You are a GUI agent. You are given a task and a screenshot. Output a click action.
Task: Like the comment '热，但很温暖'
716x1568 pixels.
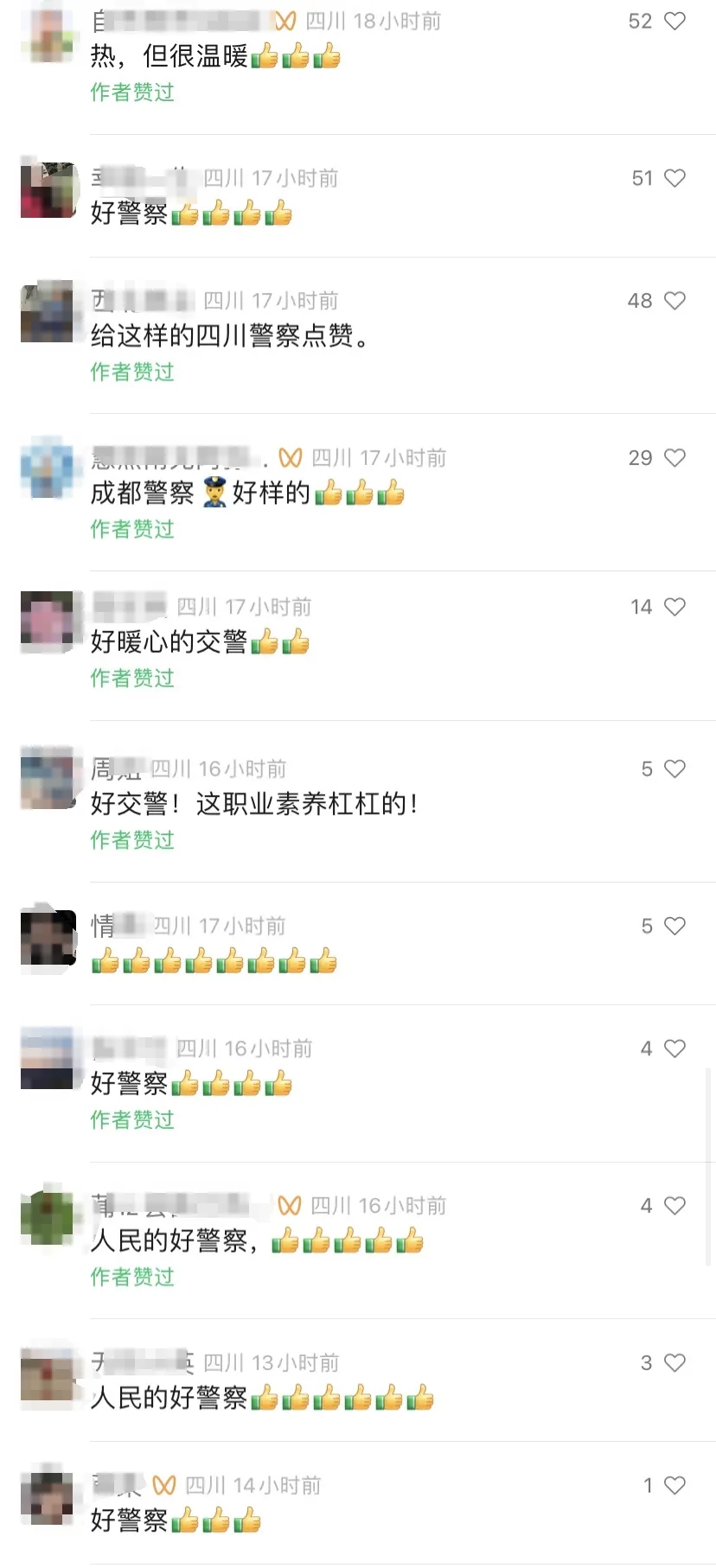(674, 21)
